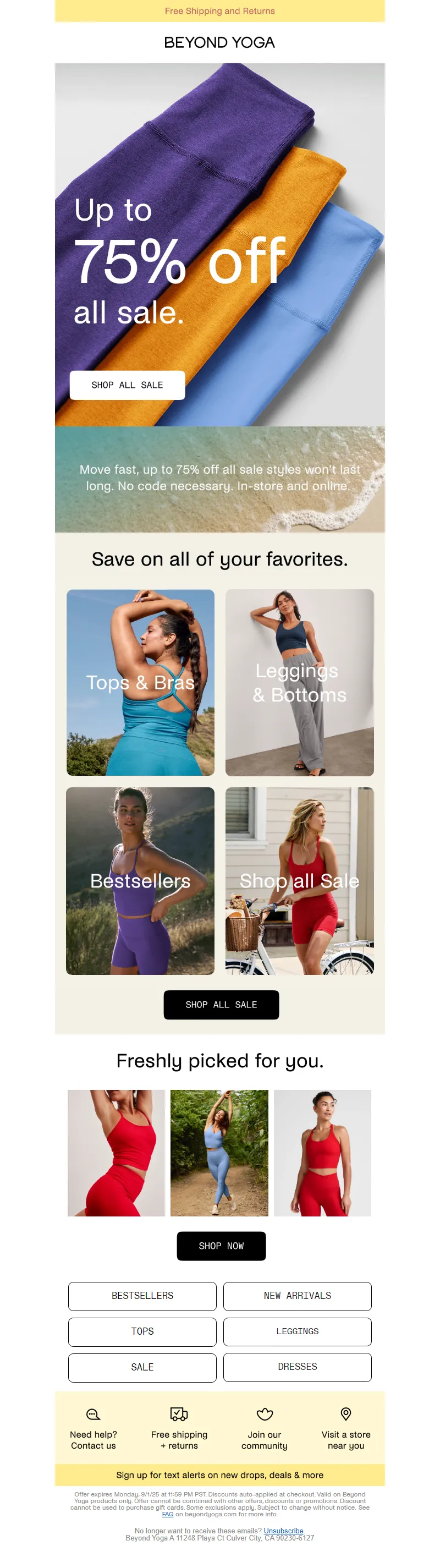Viewport: 440px width, 1568px height.
Task: Hit the Shop Now button
Action: [221, 1246]
